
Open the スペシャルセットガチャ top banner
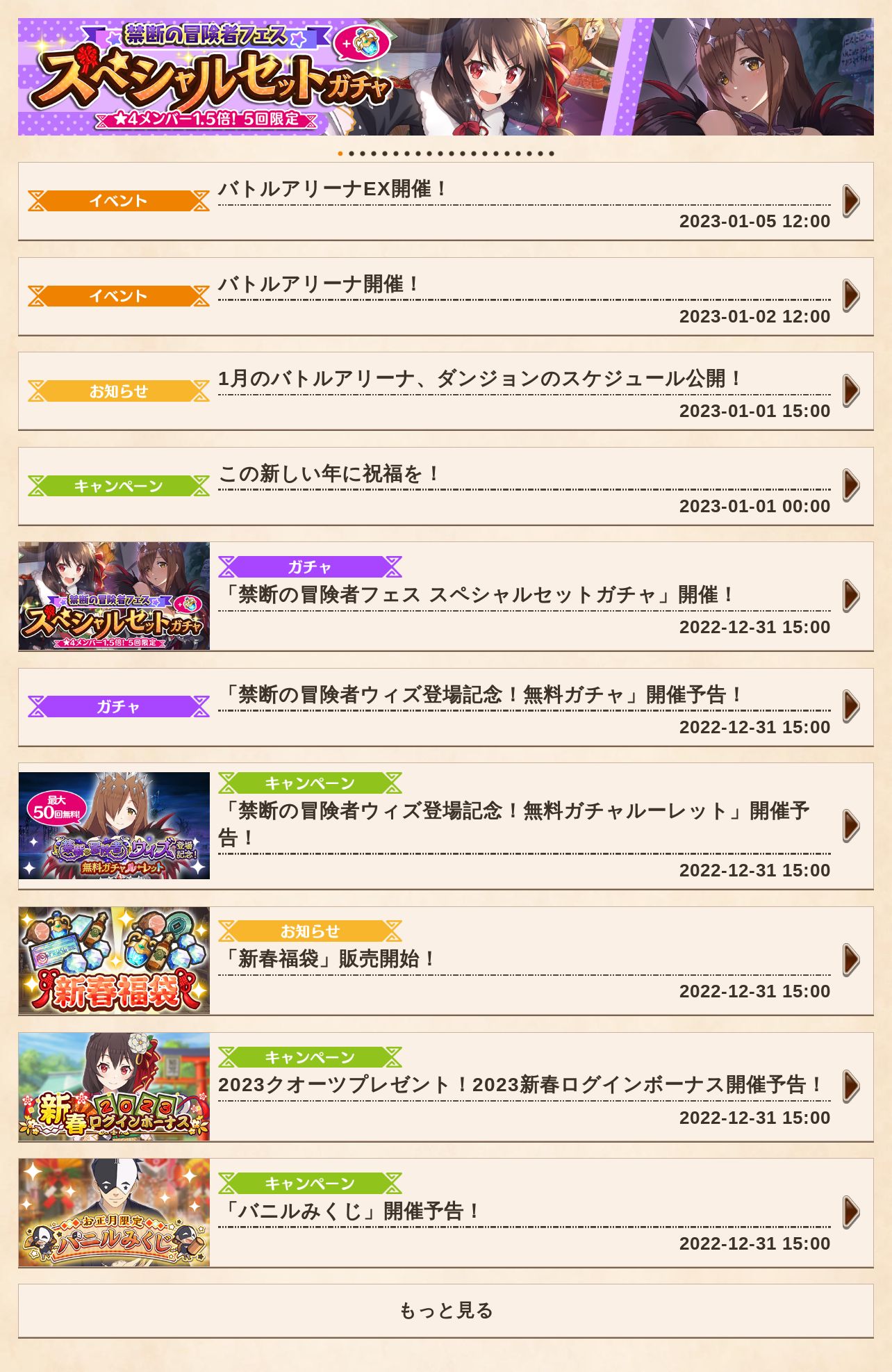pos(445,77)
